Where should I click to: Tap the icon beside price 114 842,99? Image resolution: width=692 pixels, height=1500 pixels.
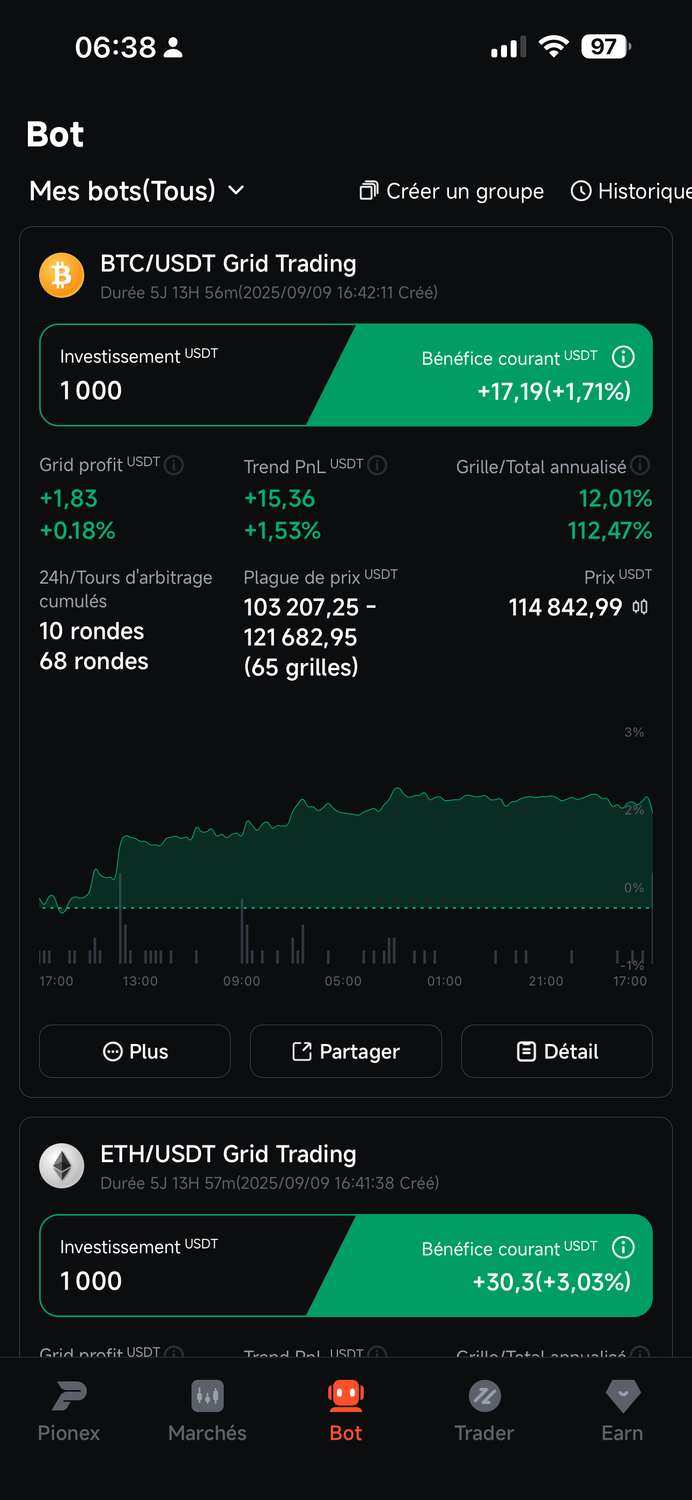click(x=641, y=607)
